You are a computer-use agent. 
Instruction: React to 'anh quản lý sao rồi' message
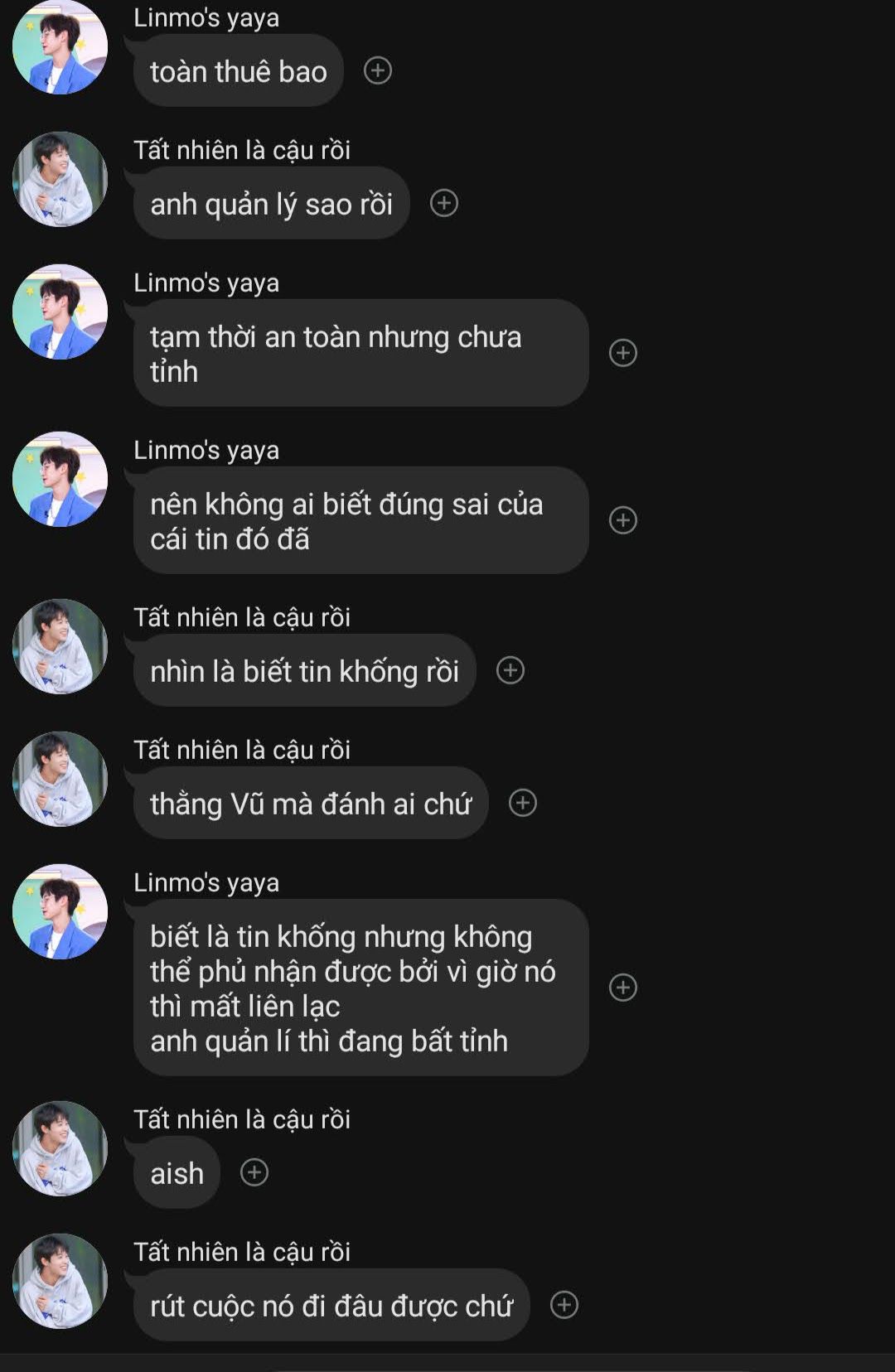(444, 203)
